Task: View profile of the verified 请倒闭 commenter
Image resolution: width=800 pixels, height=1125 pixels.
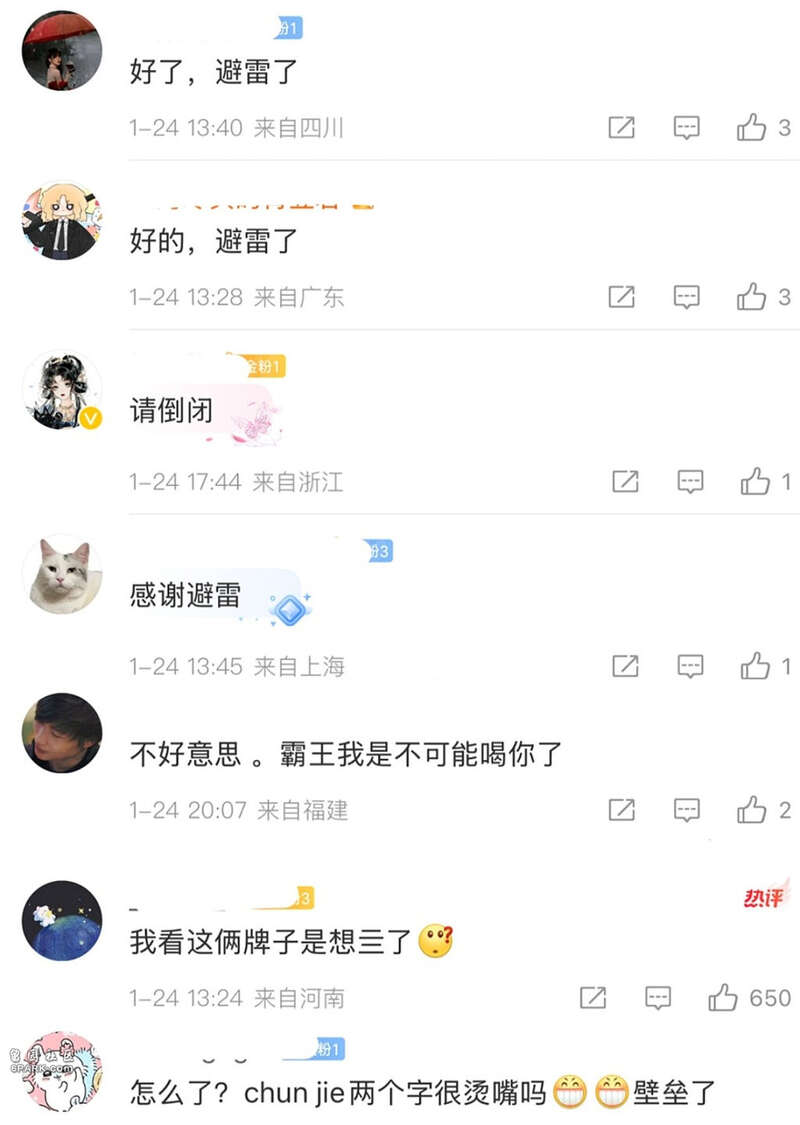Action: click(x=62, y=390)
